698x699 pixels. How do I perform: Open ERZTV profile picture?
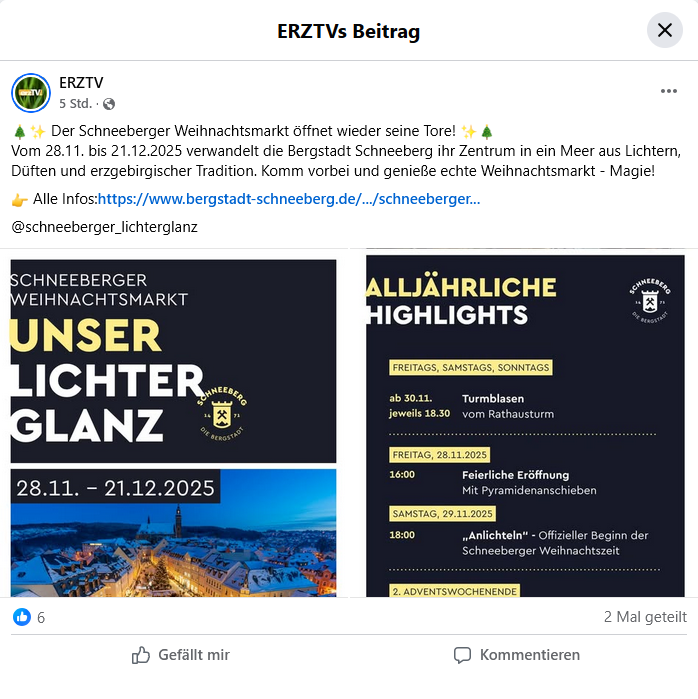tap(31, 93)
